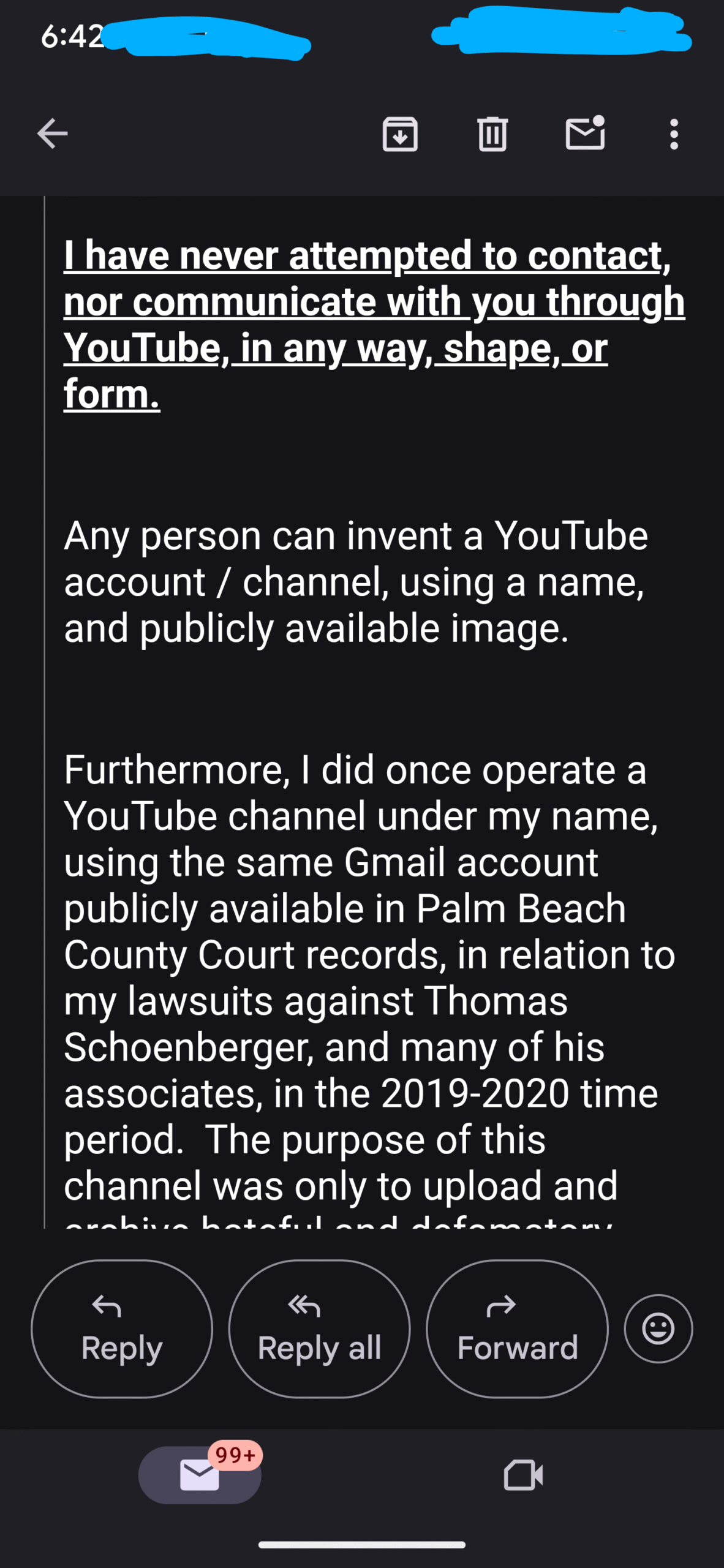This screenshot has height=1568, width=724.
Task: Go back to the inbox
Action: point(52,134)
